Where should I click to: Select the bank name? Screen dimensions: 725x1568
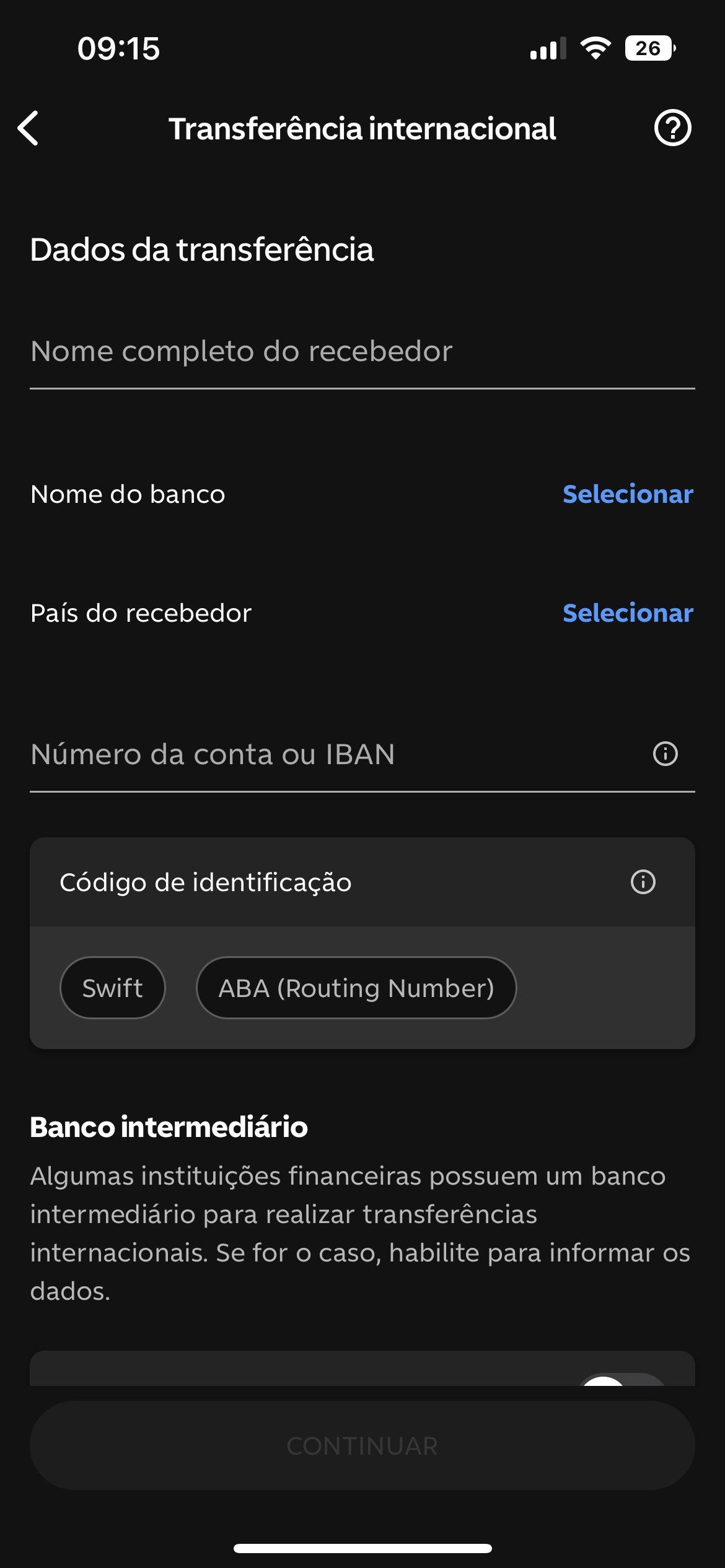[x=628, y=494]
